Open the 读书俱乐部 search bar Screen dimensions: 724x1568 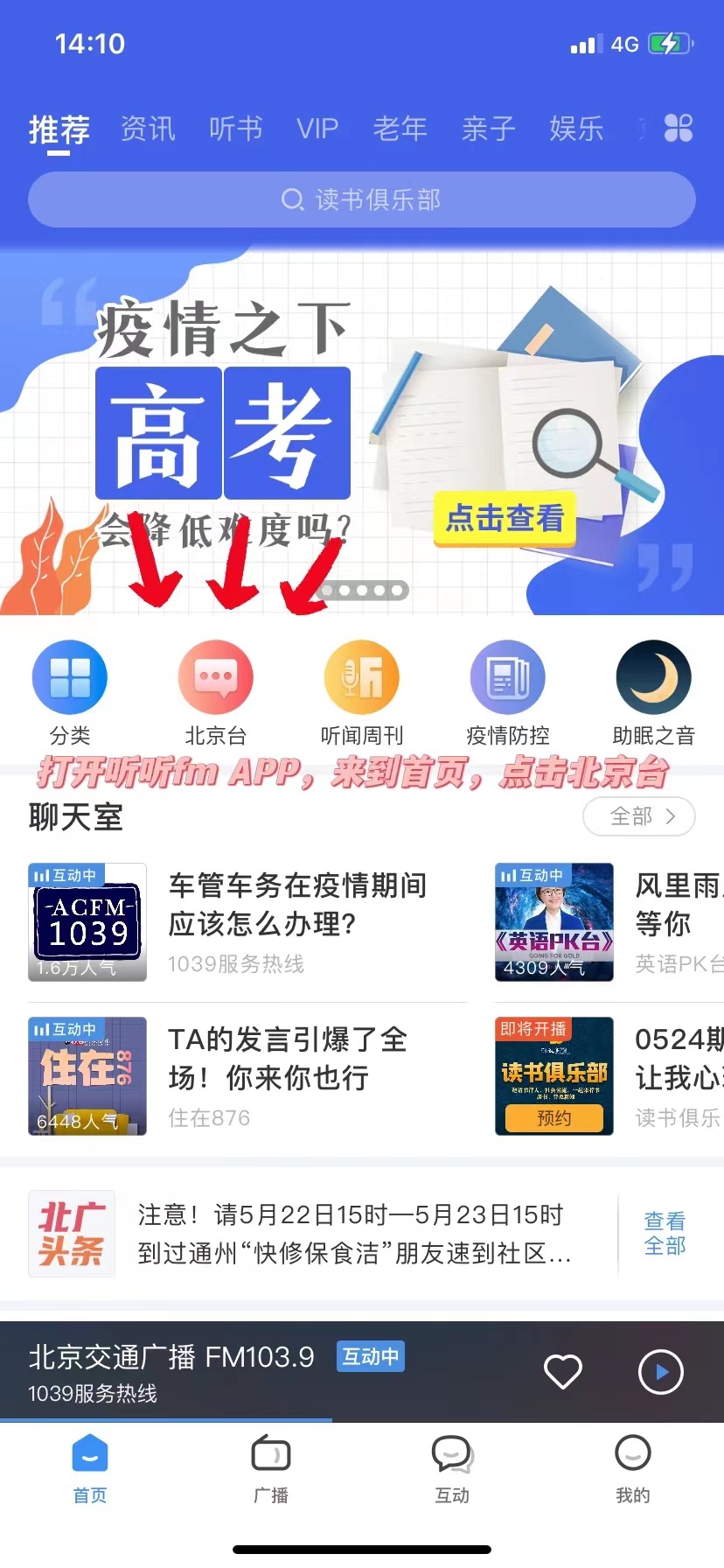[x=361, y=199]
